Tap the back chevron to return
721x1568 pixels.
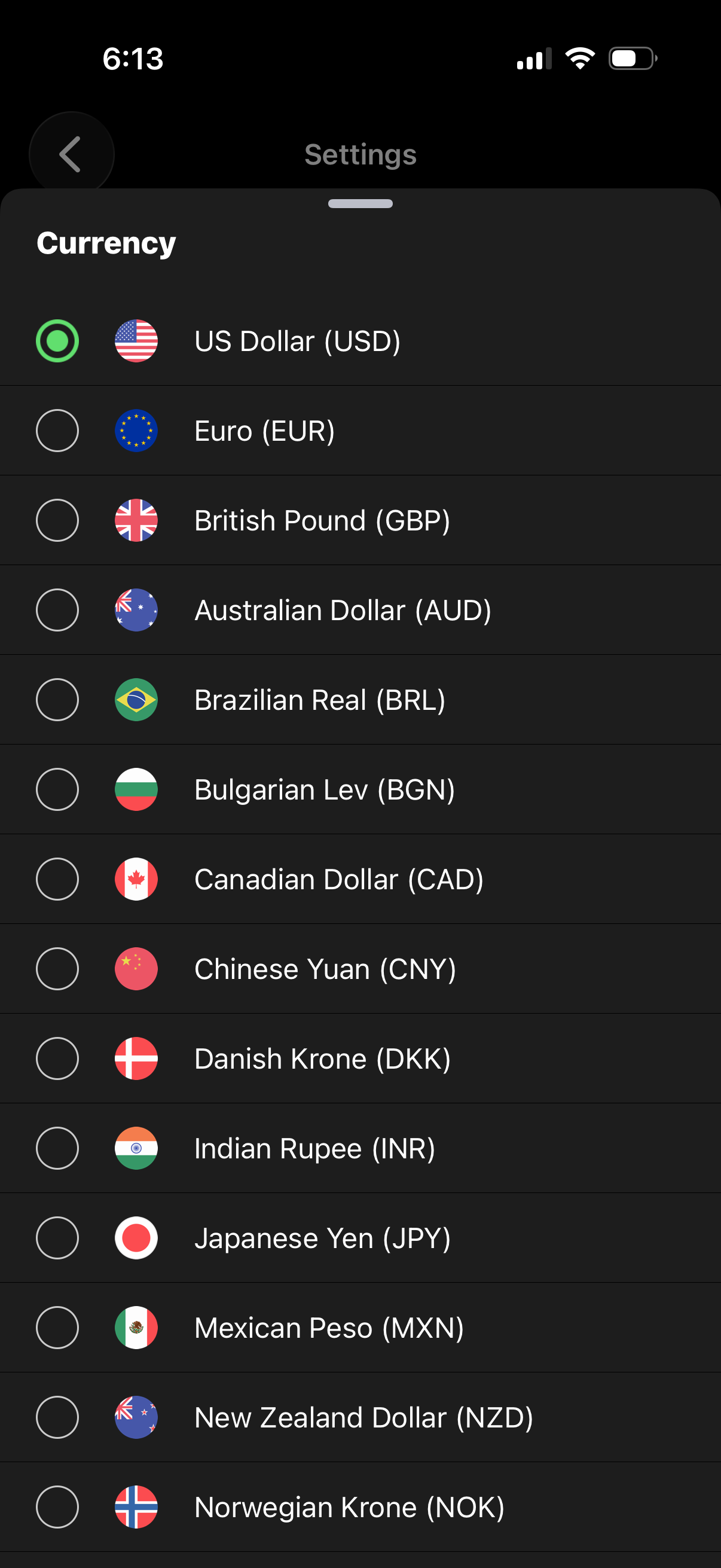click(69, 154)
